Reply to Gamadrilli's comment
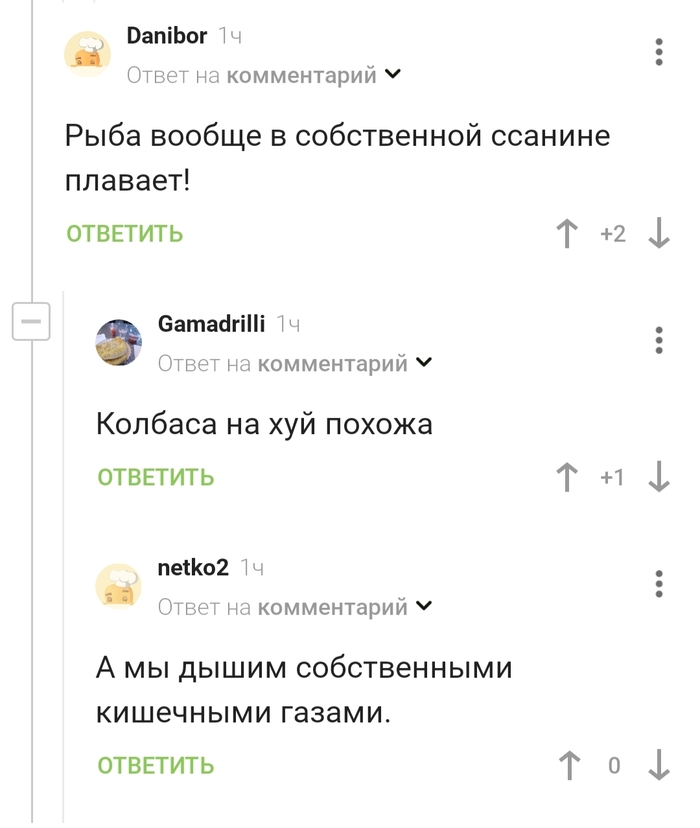This screenshot has height=828, width=700. coord(156,478)
